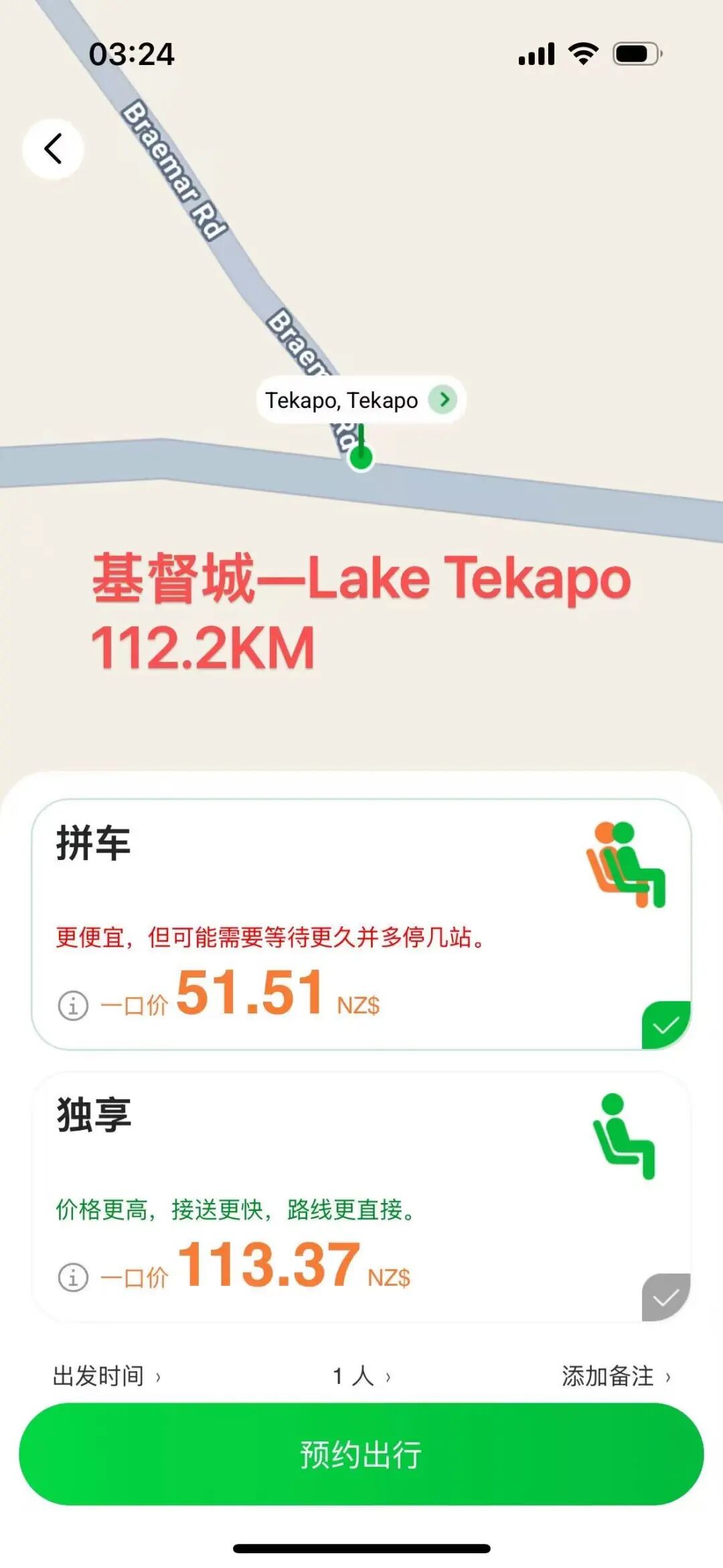Open 添加备注 to add a note
Screen dimensions: 723x1568
point(615,1376)
